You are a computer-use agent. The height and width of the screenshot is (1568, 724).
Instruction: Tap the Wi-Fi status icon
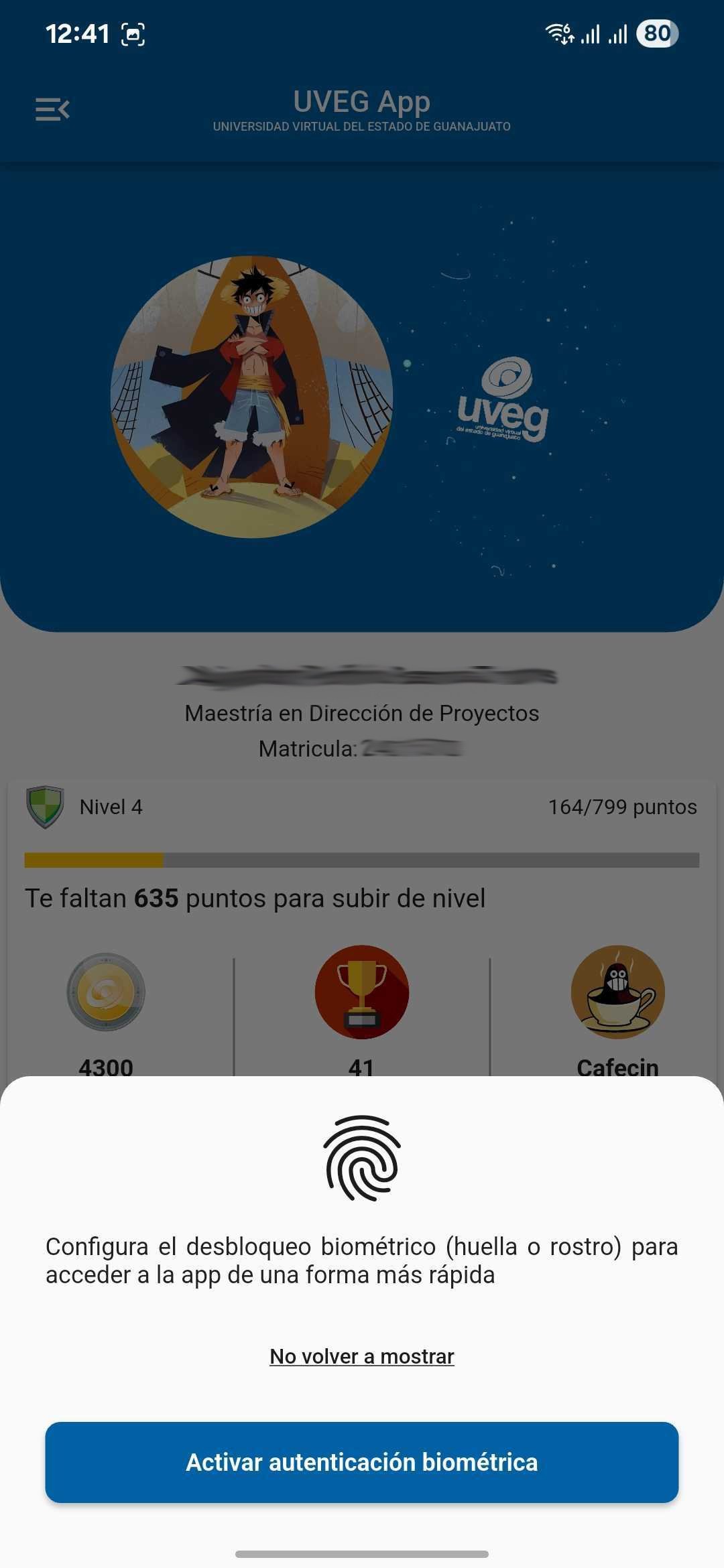(x=557, y=34)
